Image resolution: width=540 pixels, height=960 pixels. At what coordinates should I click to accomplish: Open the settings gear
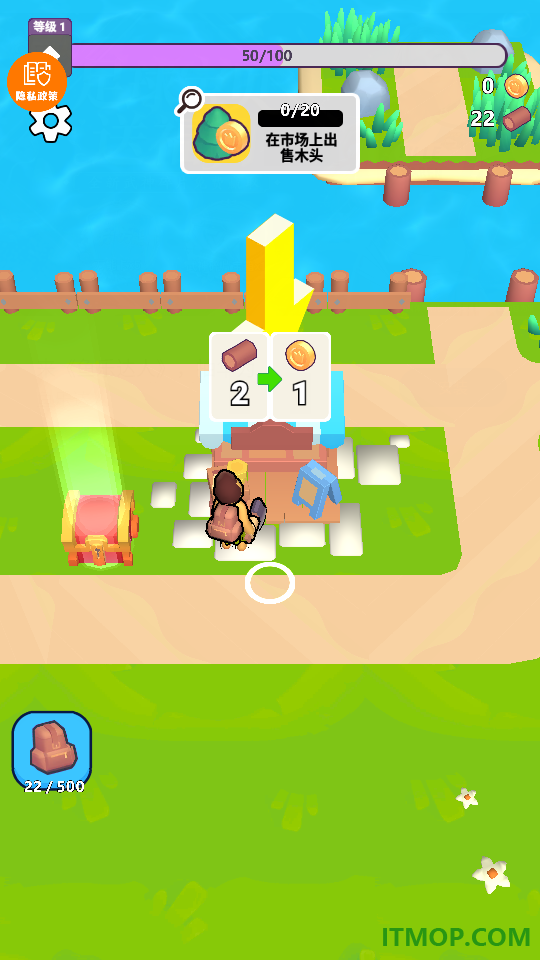pos(50,122)
